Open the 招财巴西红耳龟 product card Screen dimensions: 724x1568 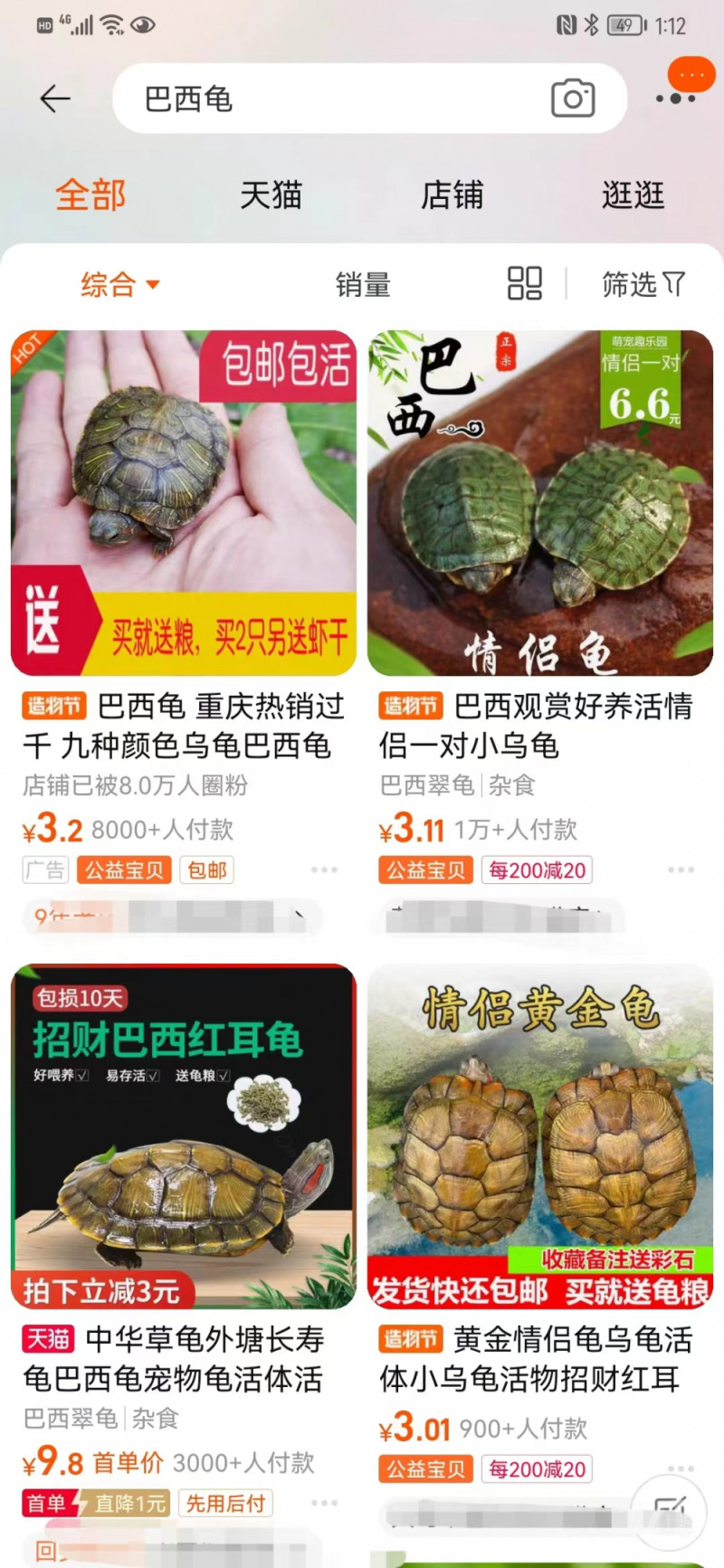(184, 1136)
